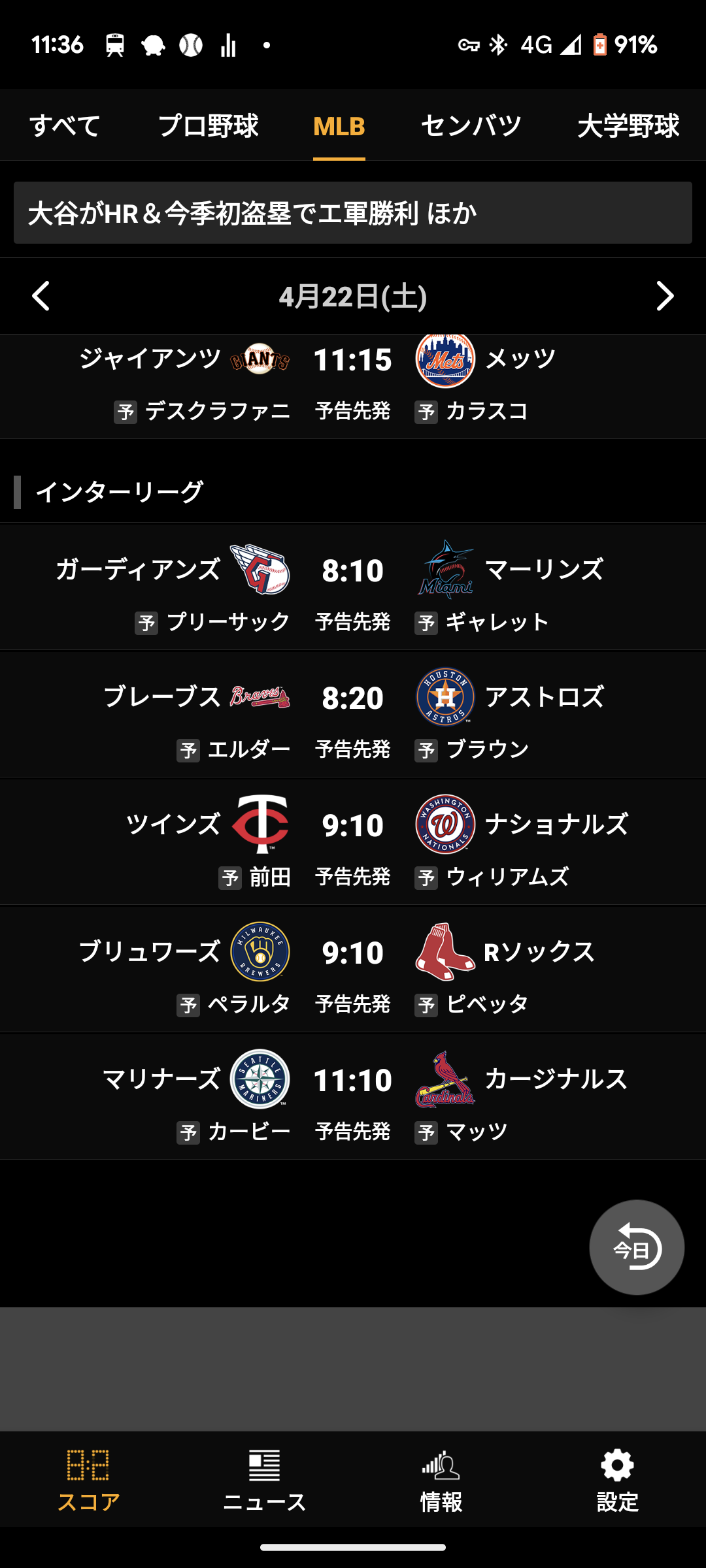Switch to the すべて tab

coord(65,125)
